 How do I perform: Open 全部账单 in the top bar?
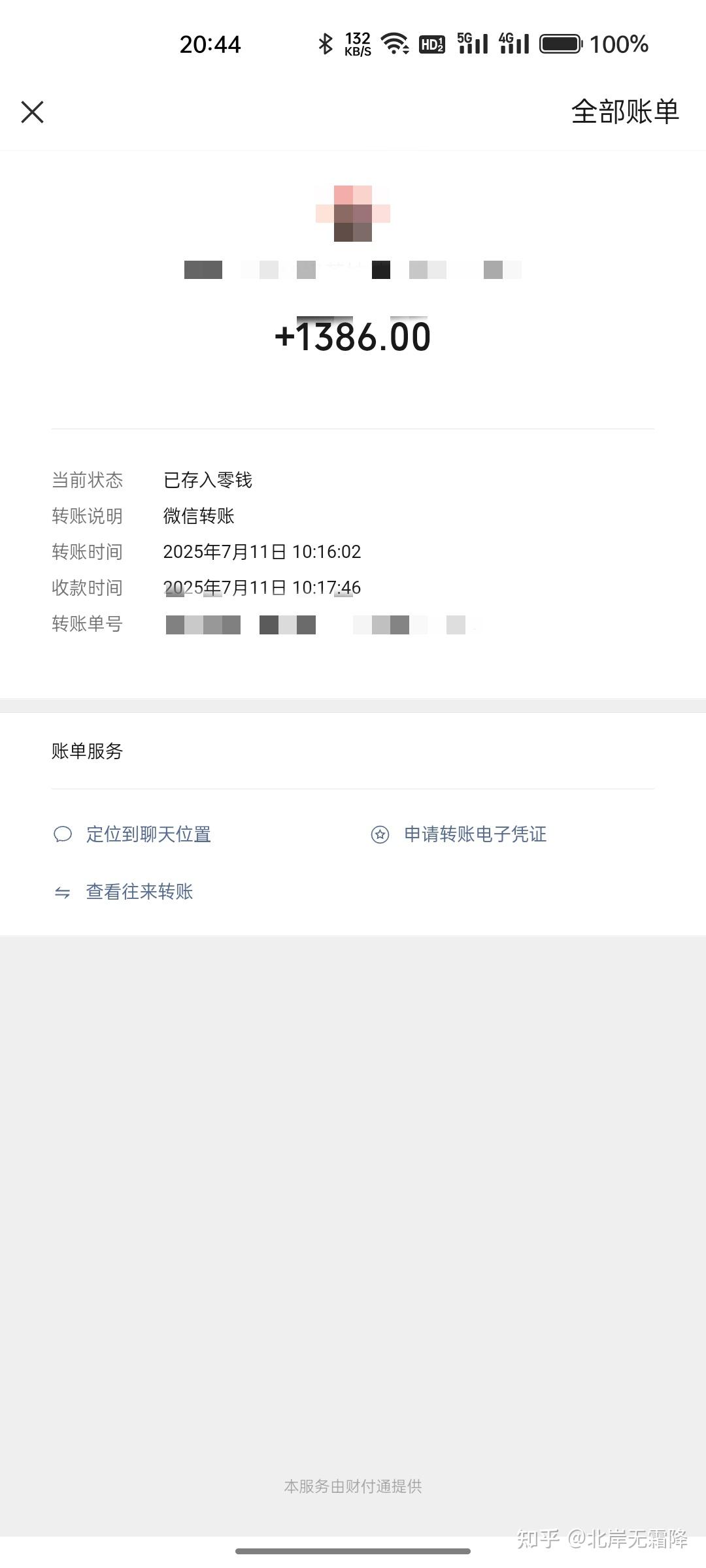[625, 112]
